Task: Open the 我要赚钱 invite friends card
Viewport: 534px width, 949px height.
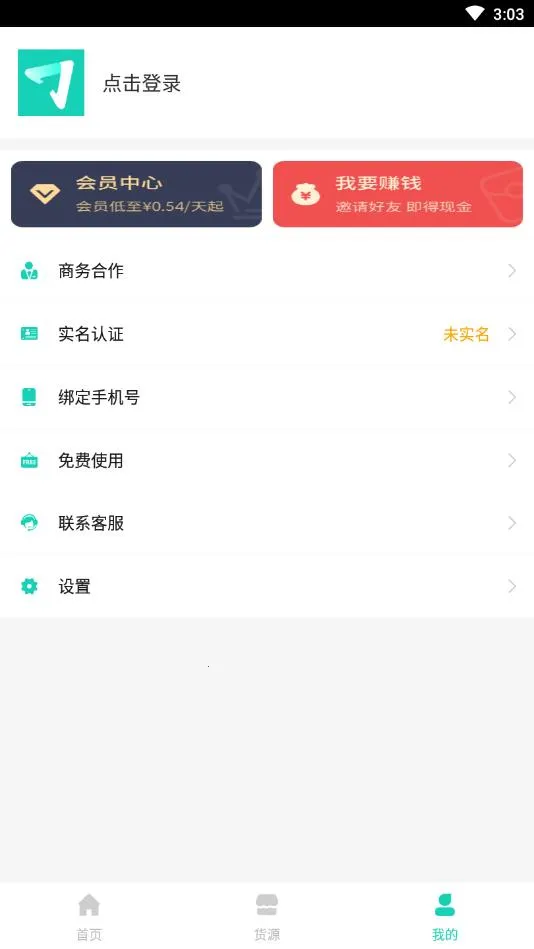Action: [x=398, y=194]
